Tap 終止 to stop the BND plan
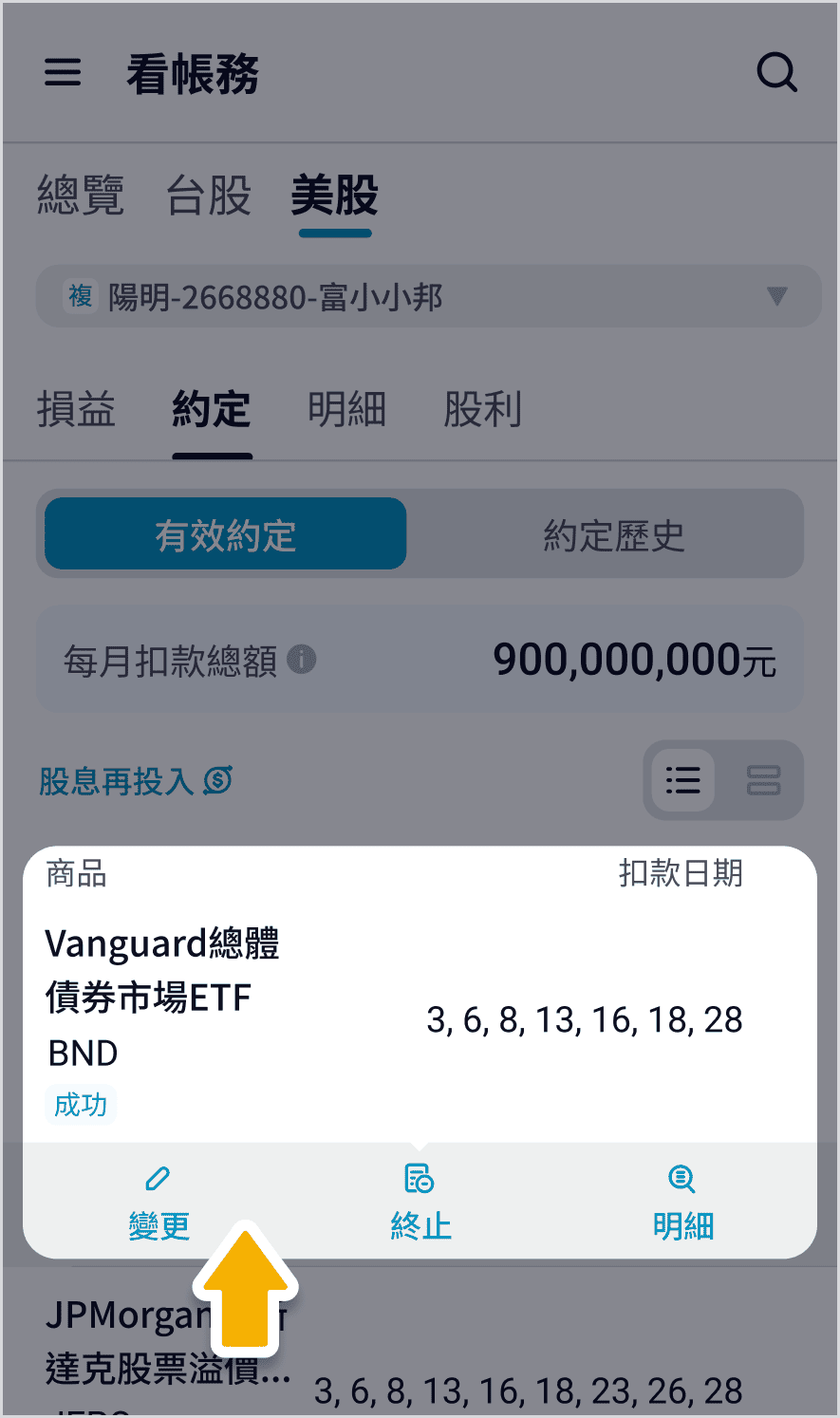This screenshot has width=840, height=1418. [x=420, y=1203]
